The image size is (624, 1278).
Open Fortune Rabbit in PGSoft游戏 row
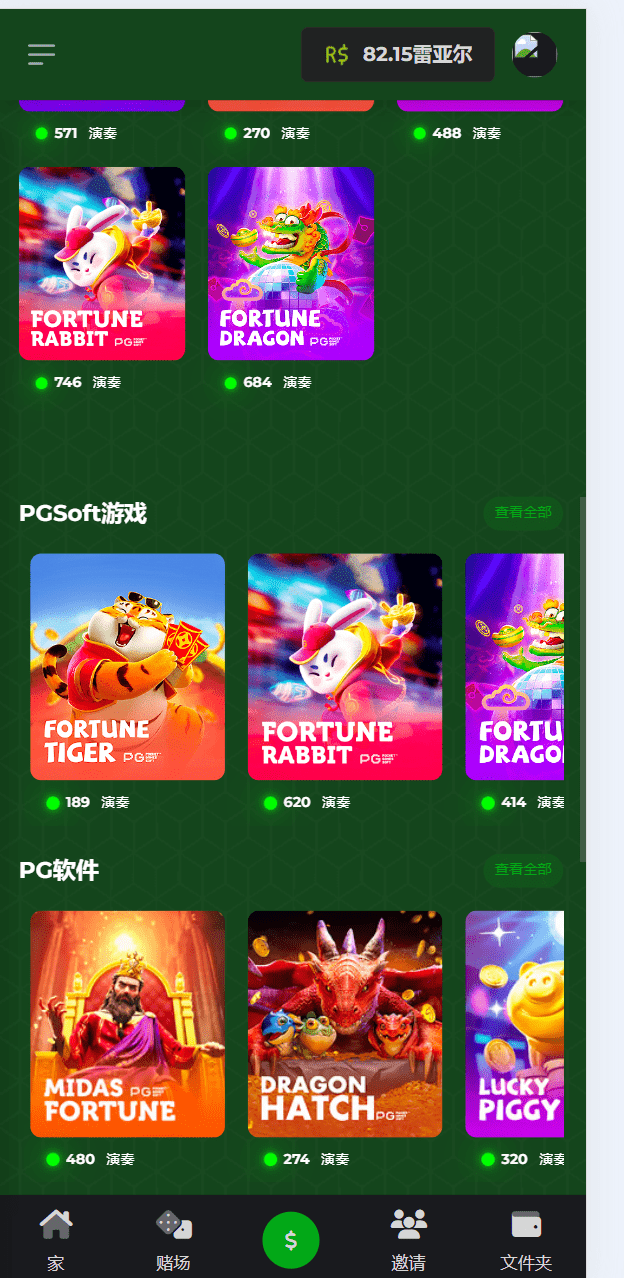tap(345, 667)
